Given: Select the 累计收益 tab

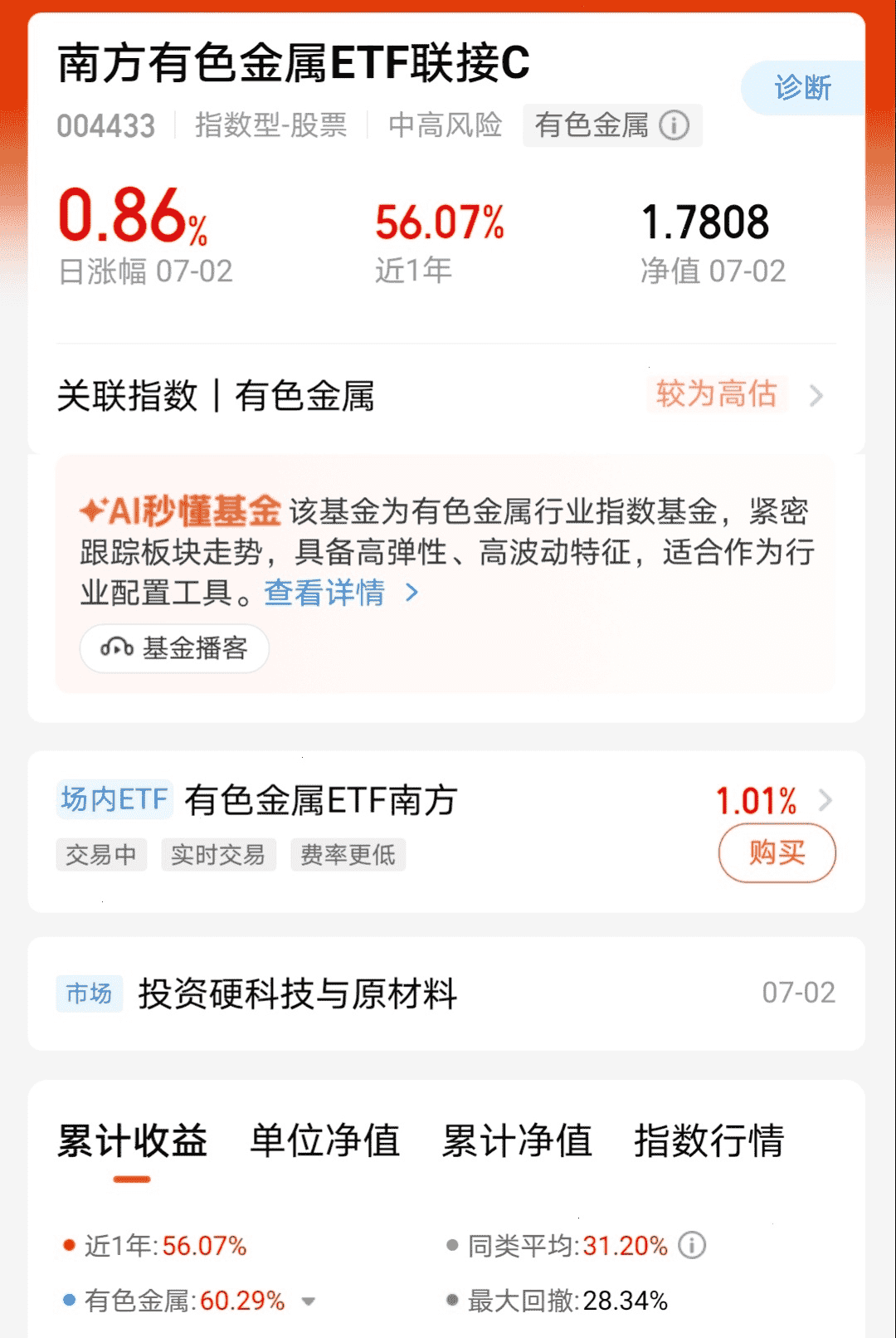Looking at the screenshot, I should pos(132,1141).
